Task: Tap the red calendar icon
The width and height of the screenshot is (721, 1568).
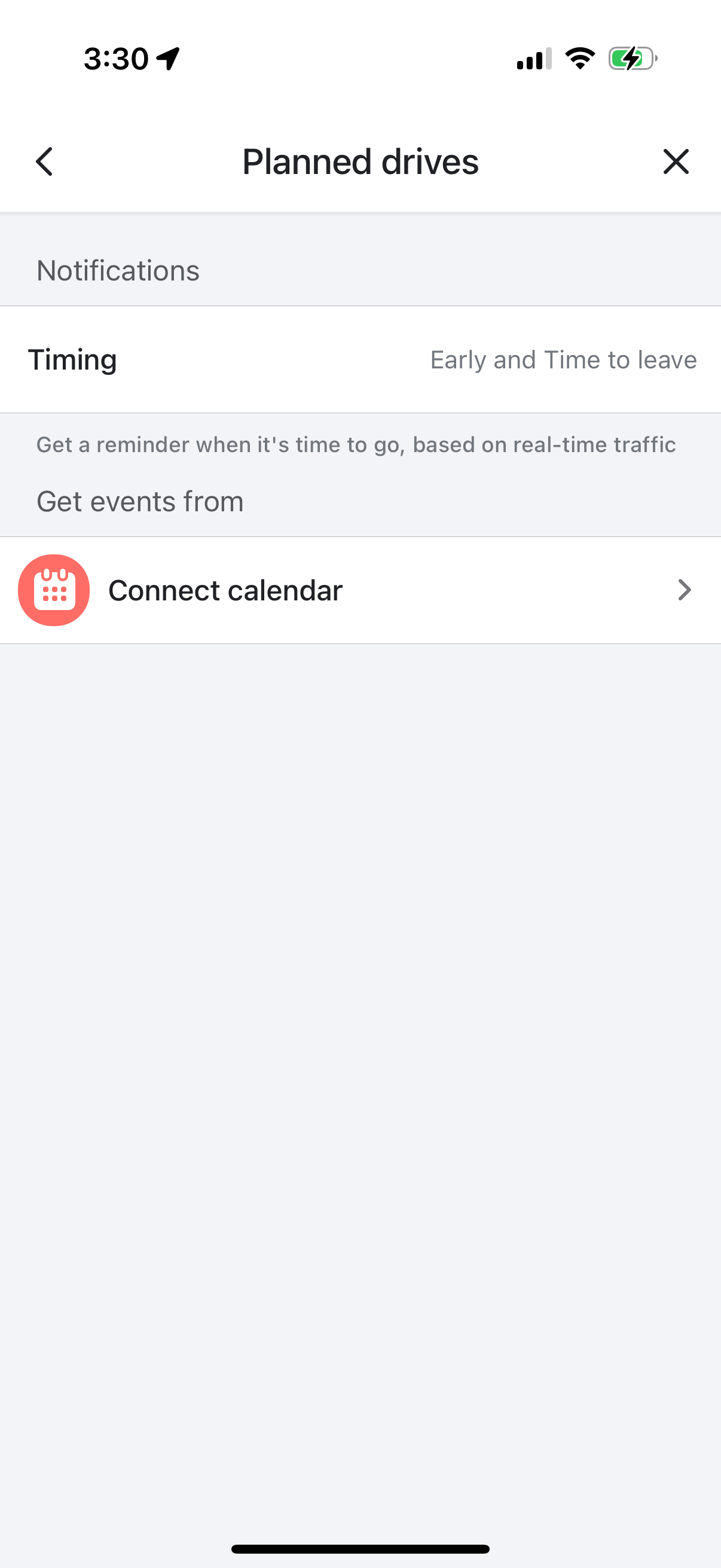Action: pos(54,589)
